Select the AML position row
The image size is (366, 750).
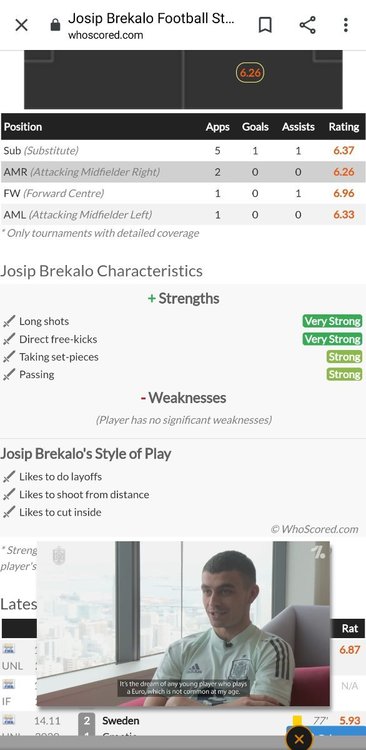183,214
